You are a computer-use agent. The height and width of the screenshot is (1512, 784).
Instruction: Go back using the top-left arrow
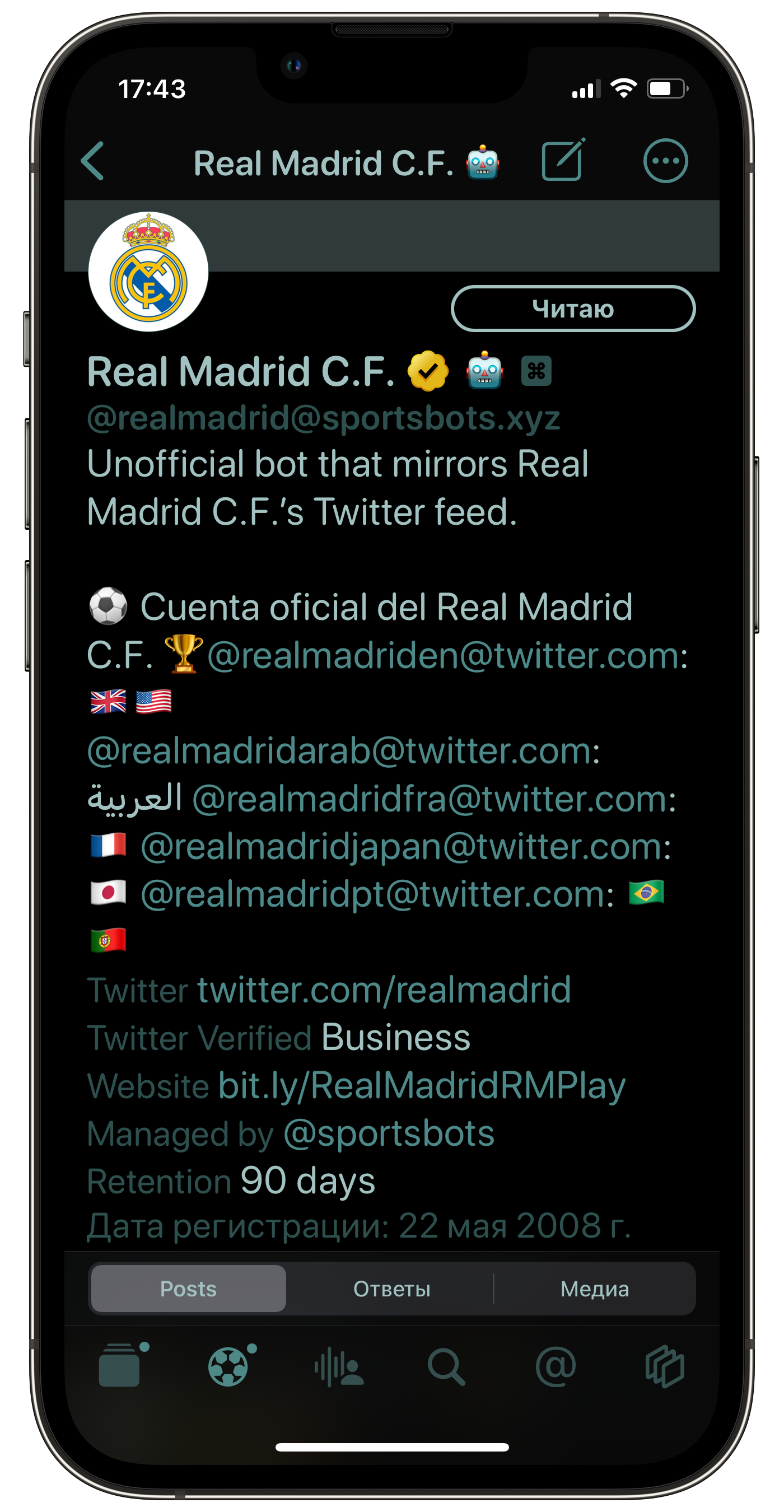click(93, 161)
